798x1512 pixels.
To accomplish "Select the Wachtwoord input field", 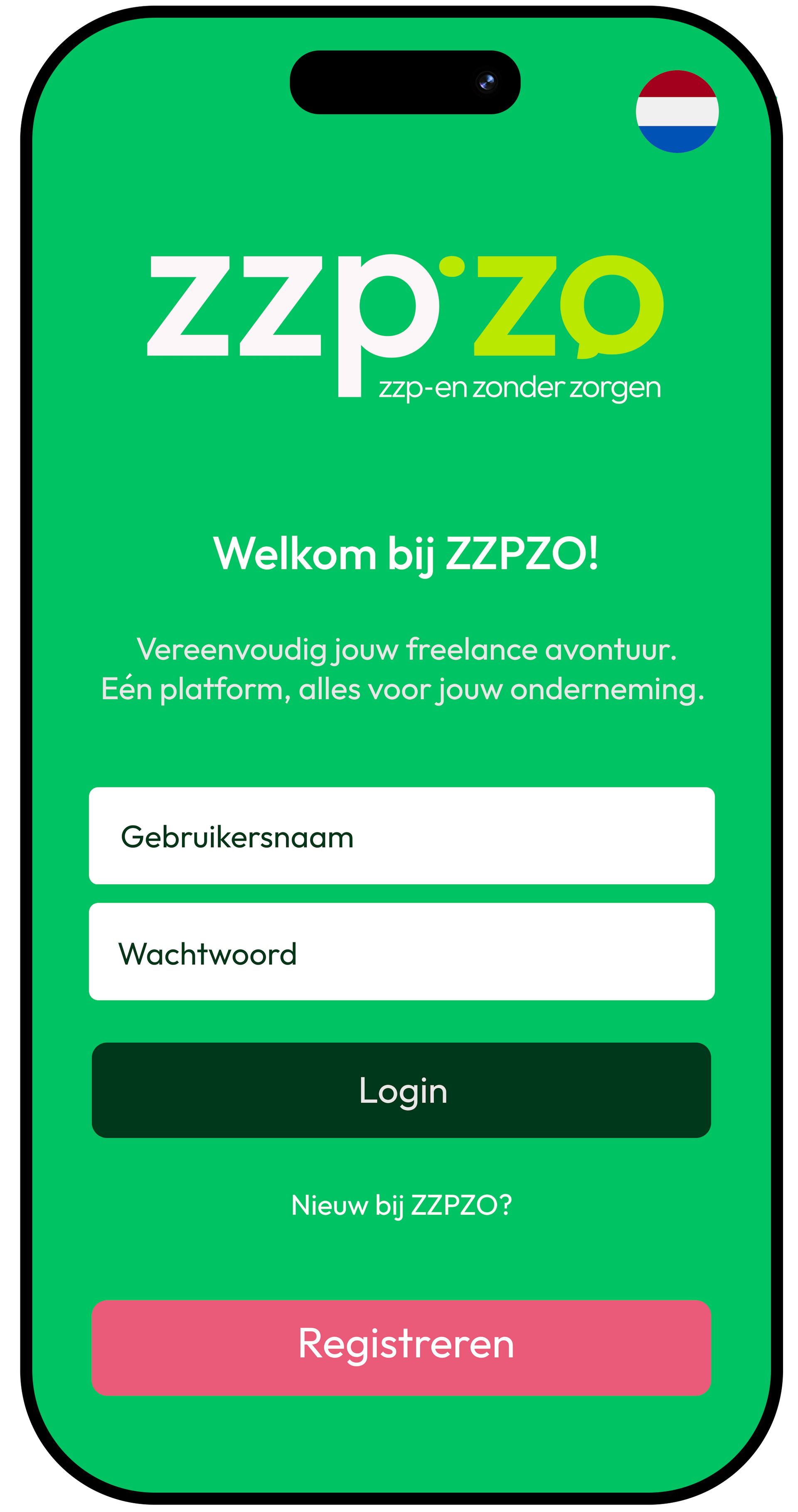I will click(401, 952).
